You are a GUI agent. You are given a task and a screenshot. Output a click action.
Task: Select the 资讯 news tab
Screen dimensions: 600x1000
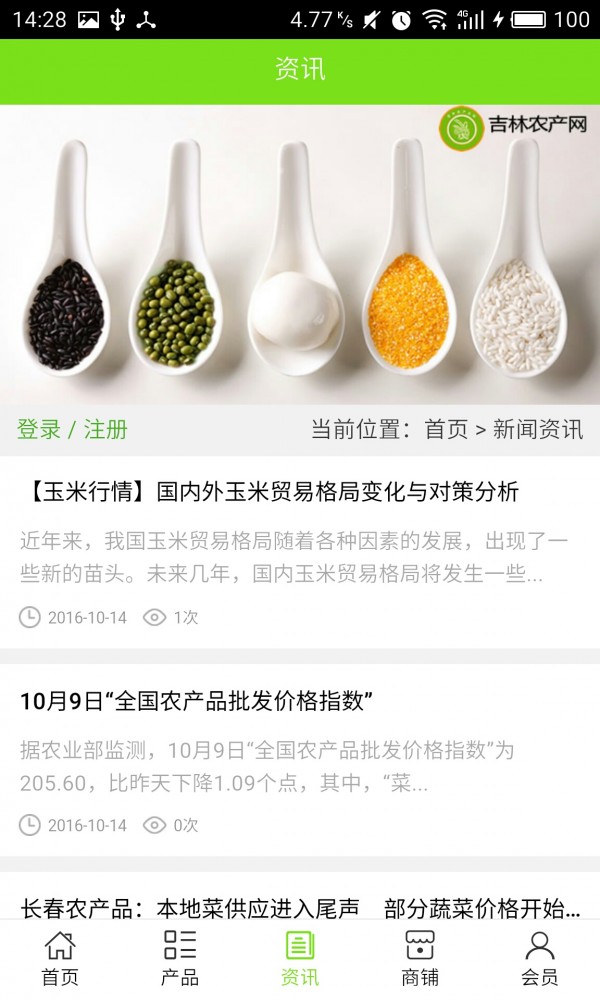[x=300, y=958]
